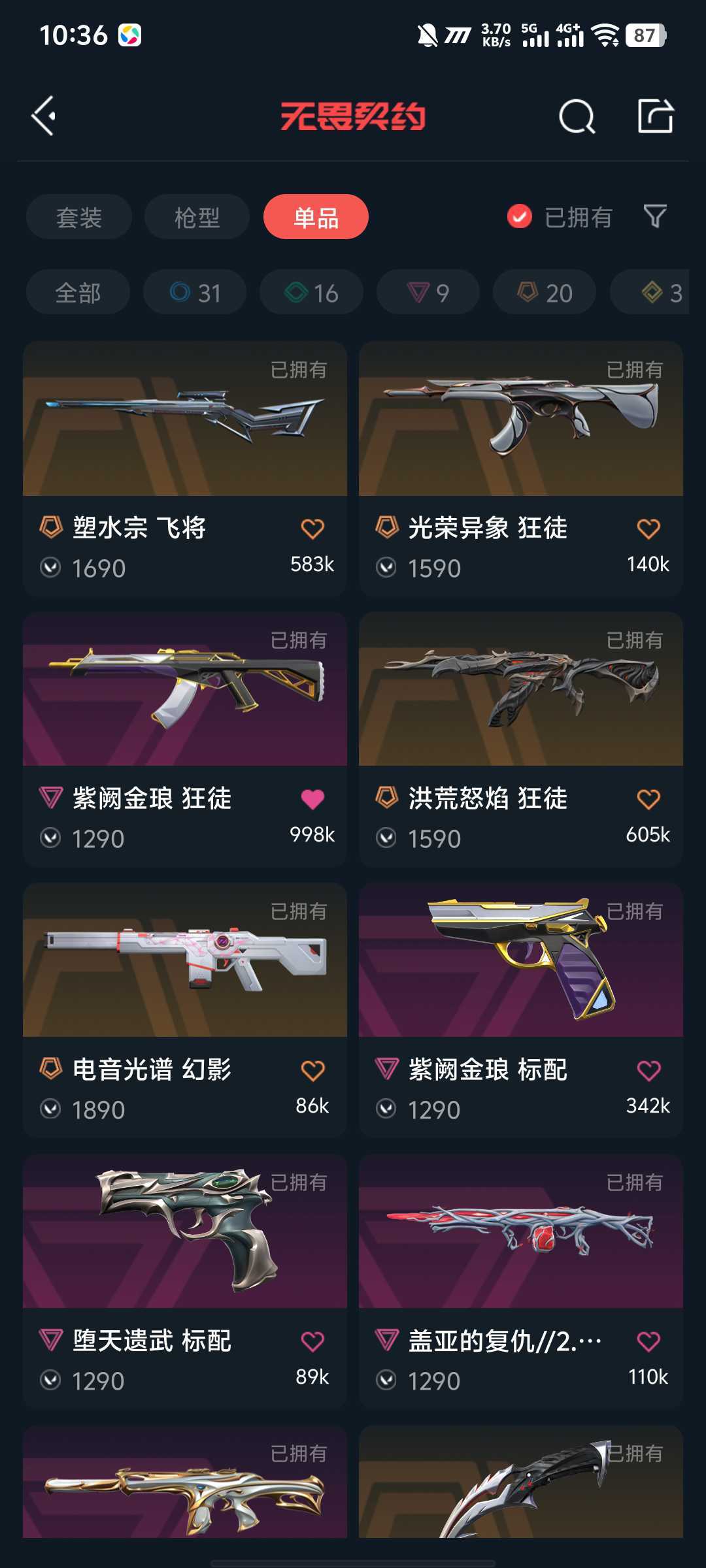Open the 堕天遗武 标配 skin card

tap(185, 1281)
